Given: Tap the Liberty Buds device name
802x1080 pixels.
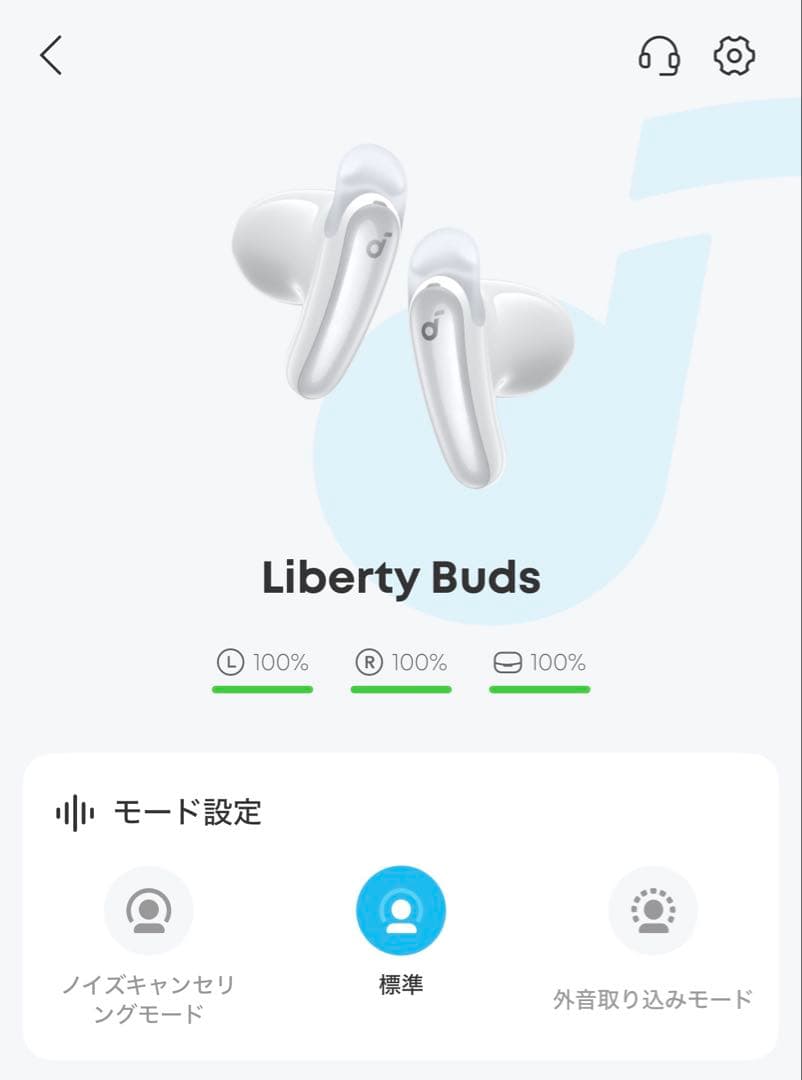Looking at the screenshot, I should (x=401, y=578).
